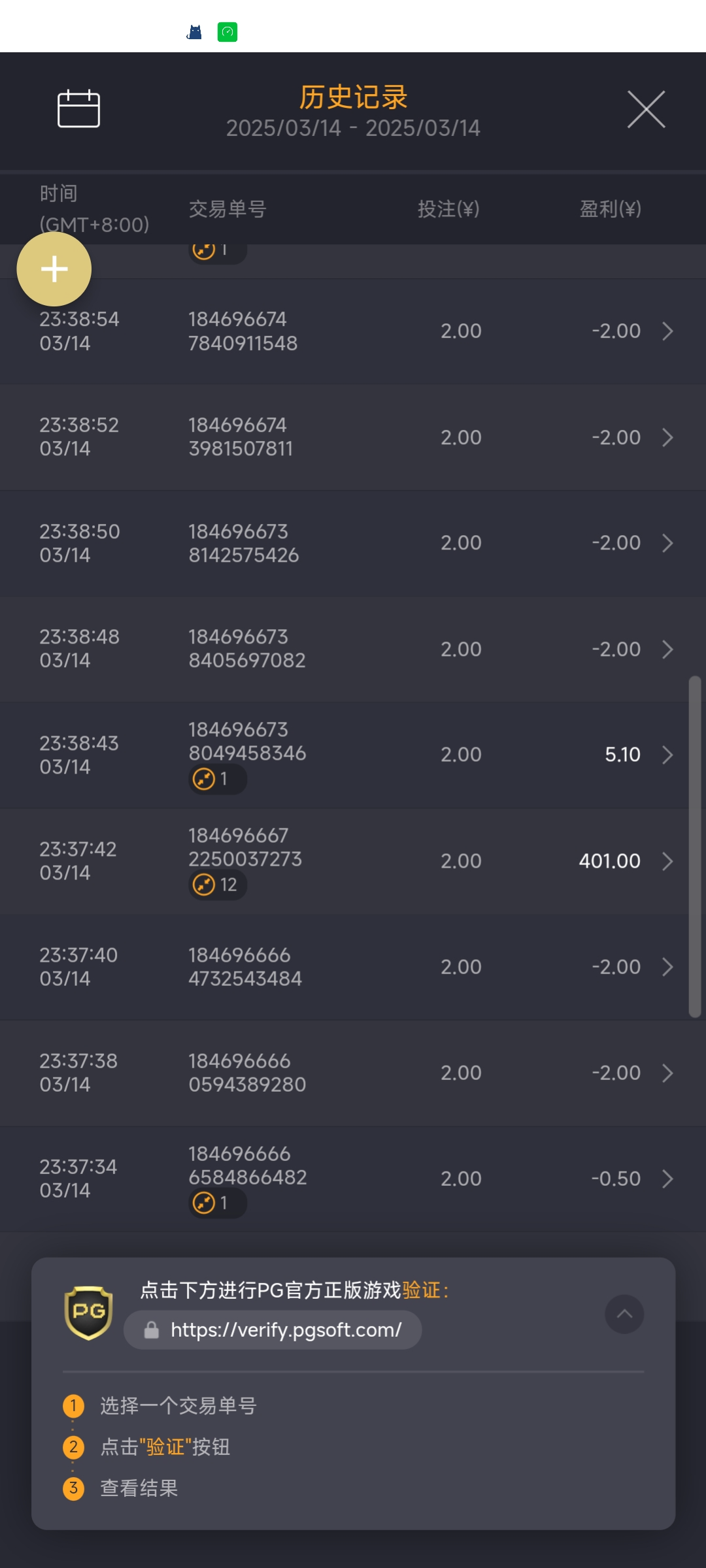Click the 时间 (GMT+8:00) column header
706x1568 pixels.
click(x=93, y=208)
